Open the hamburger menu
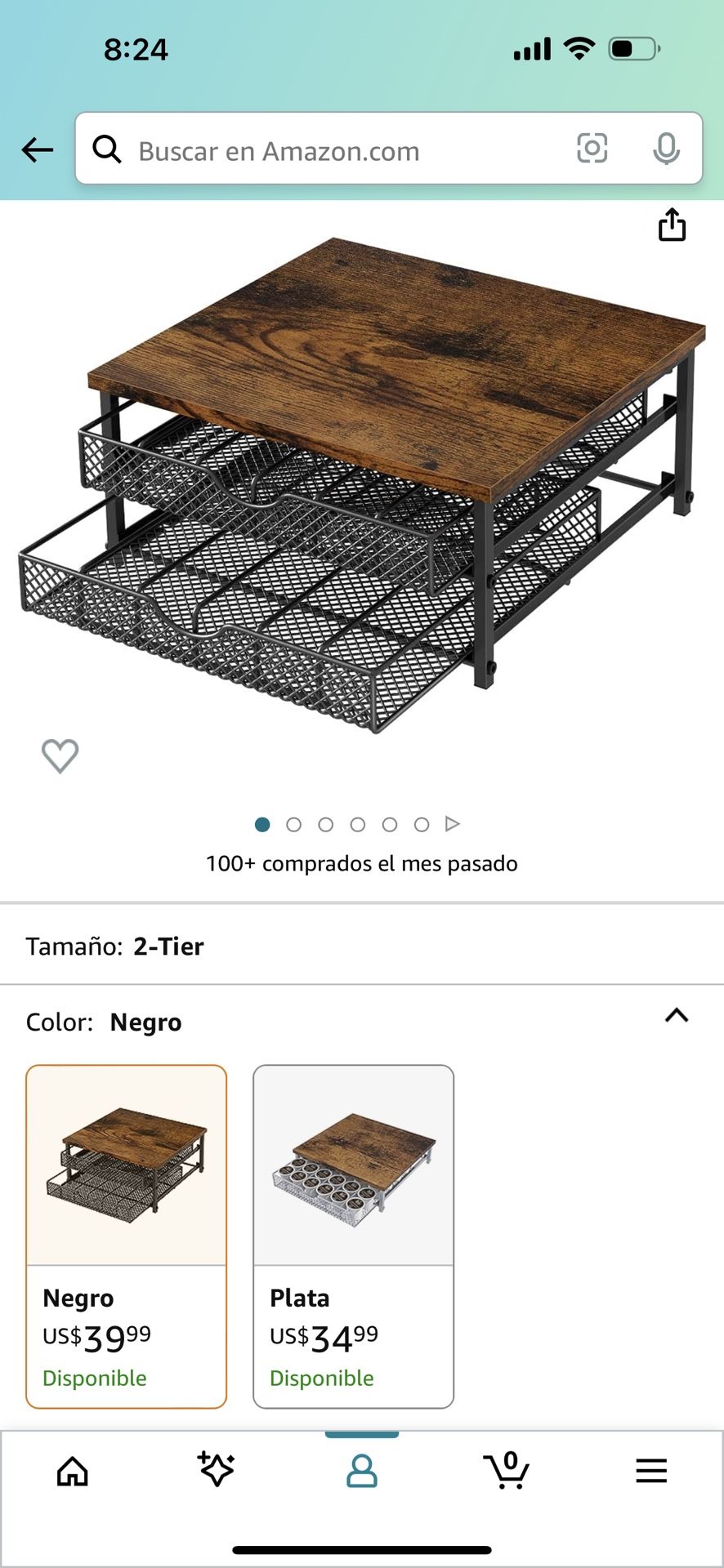 coord(650,1472)
